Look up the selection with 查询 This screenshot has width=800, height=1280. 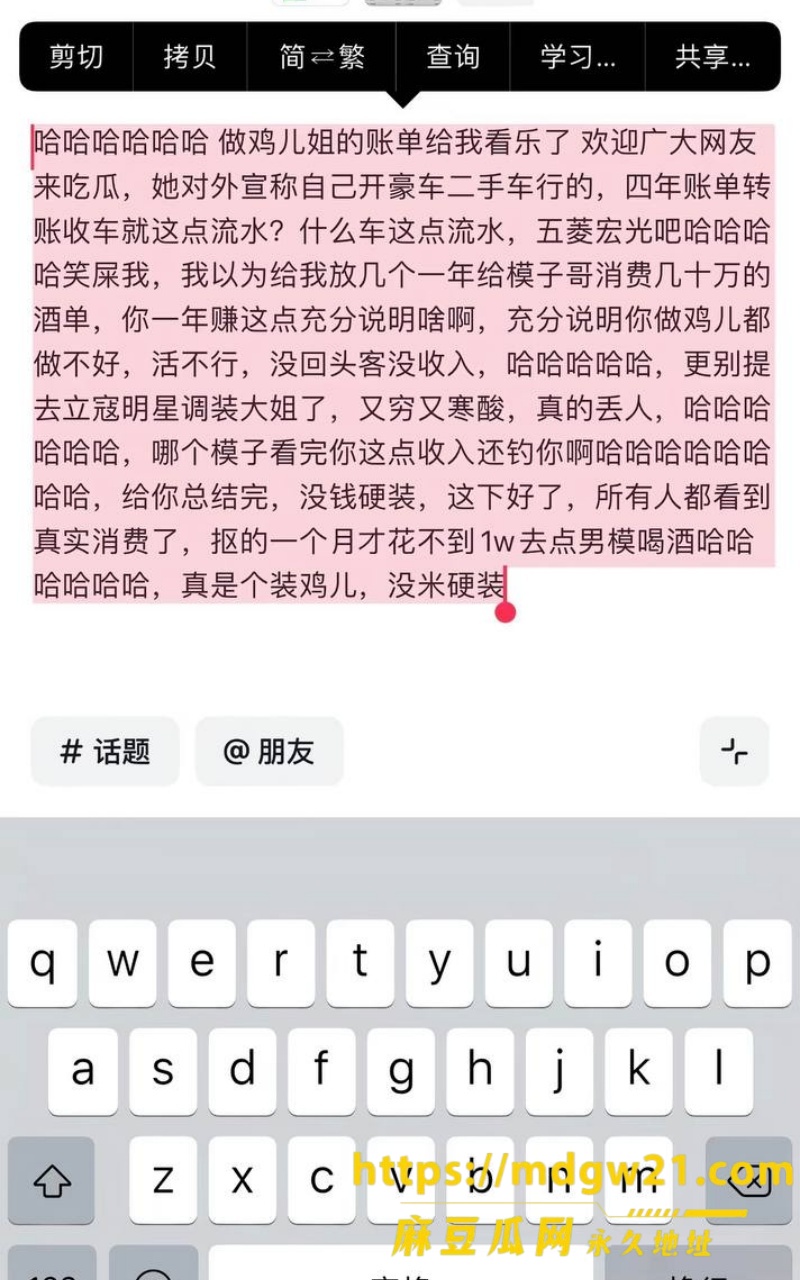(x=453, y=57)
